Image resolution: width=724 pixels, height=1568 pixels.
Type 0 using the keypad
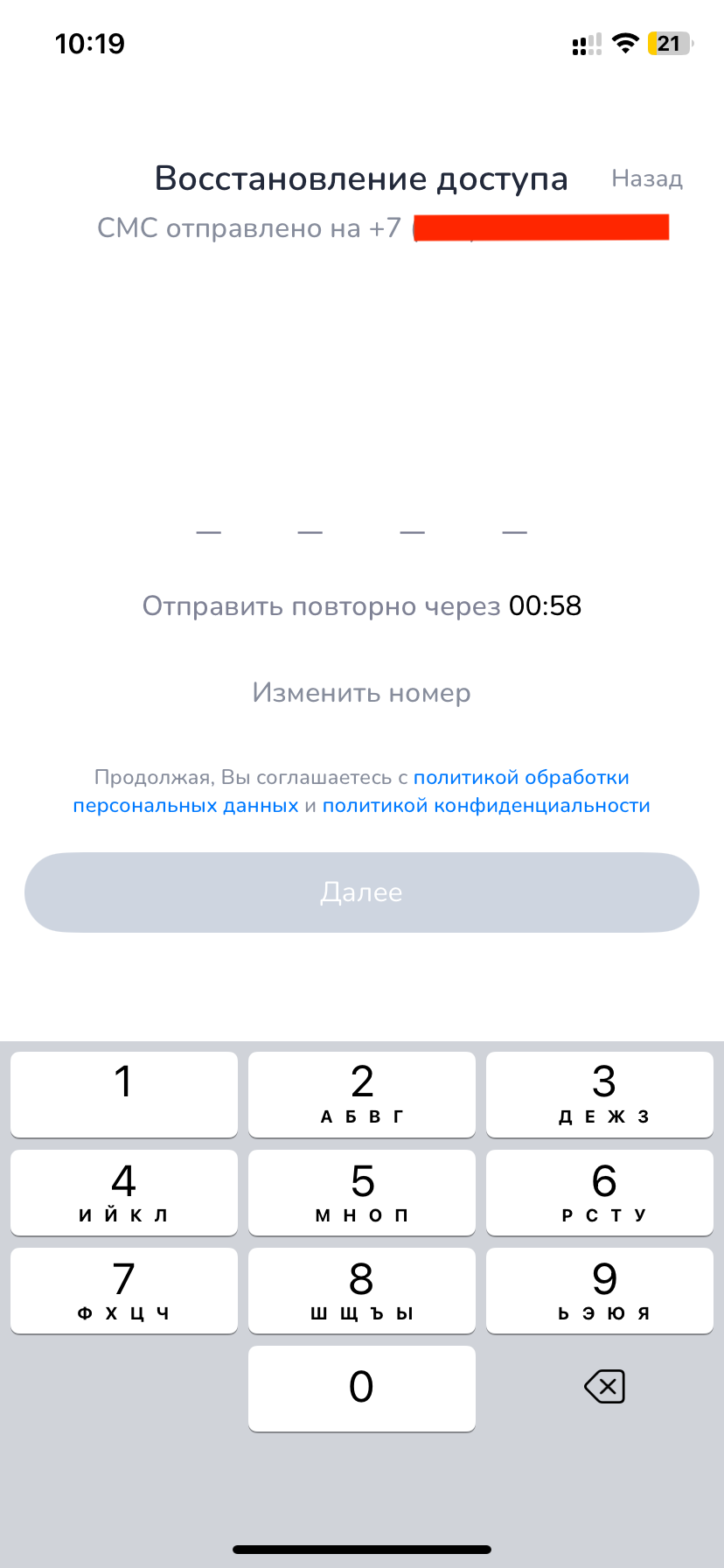point(361,1388)
